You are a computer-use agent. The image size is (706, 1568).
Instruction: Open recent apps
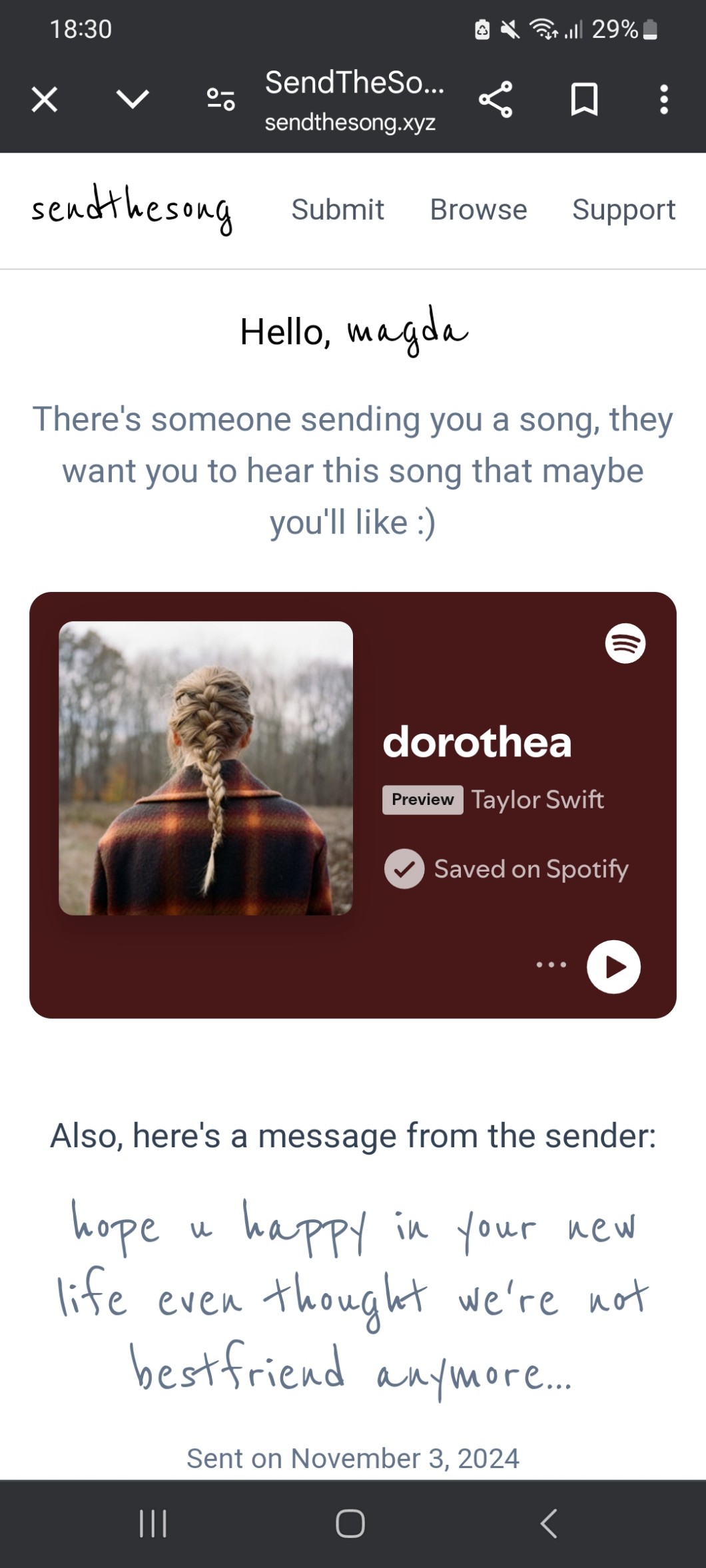(x=153, y=1523)
